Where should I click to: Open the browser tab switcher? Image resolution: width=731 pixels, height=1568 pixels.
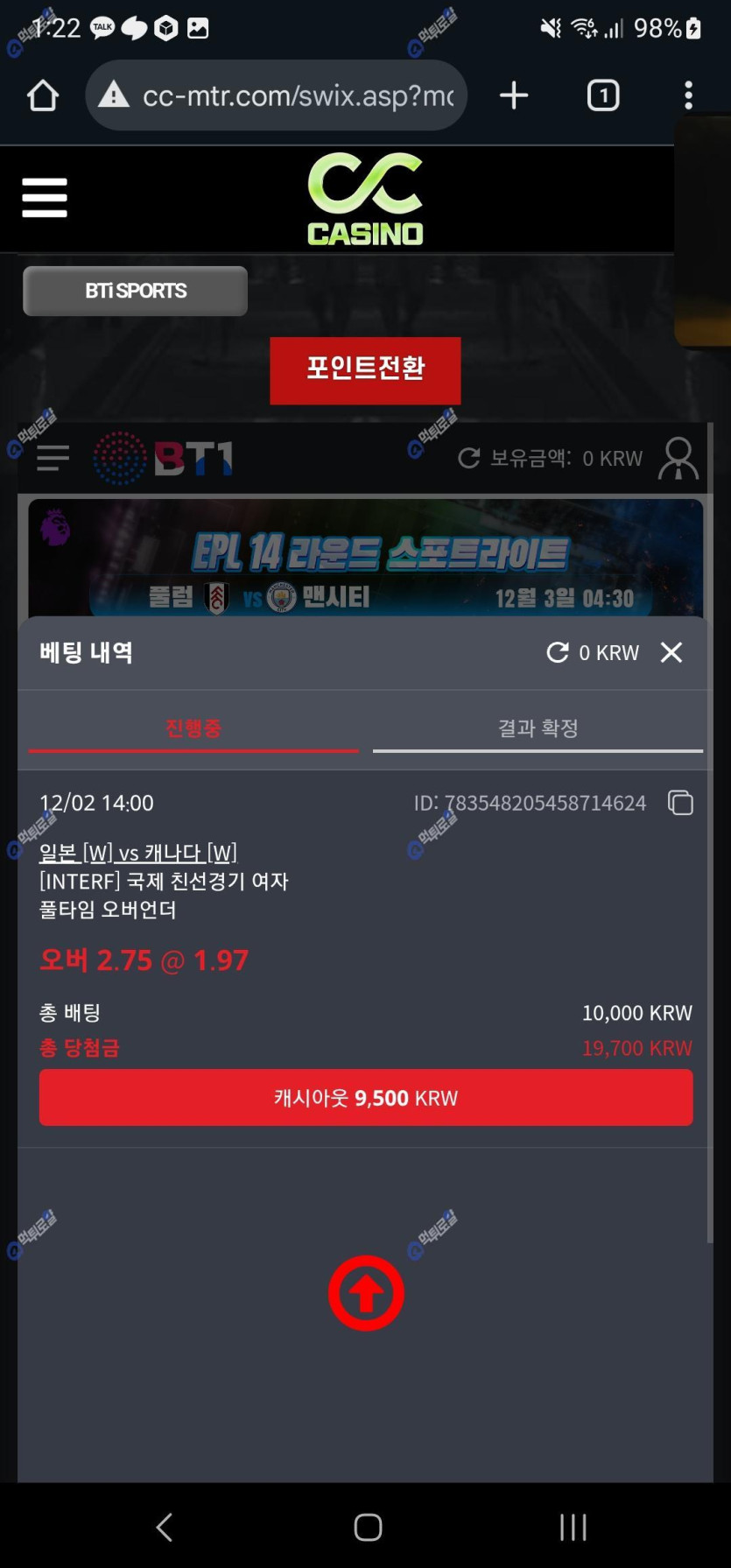(x=602, y=95)
